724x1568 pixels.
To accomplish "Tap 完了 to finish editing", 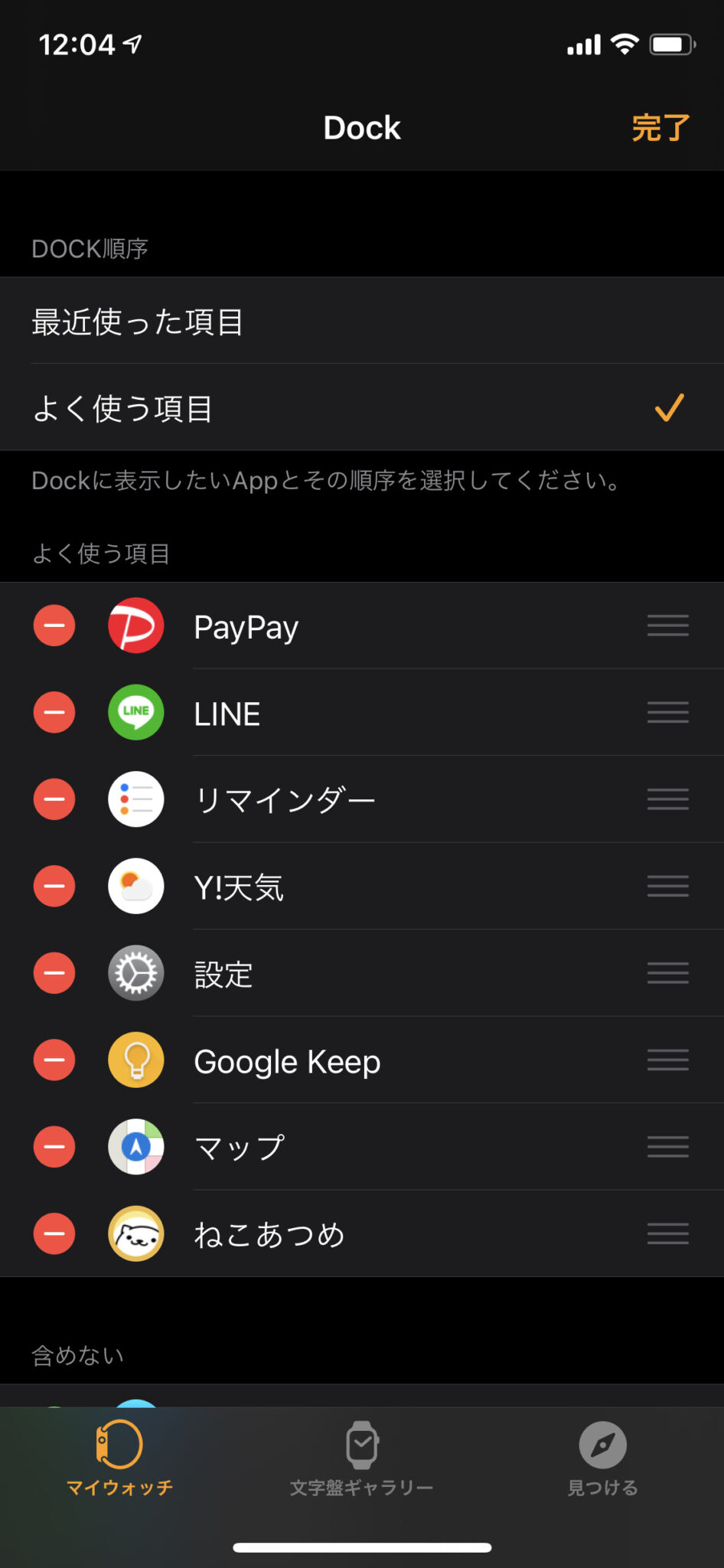I will (660, 127).
